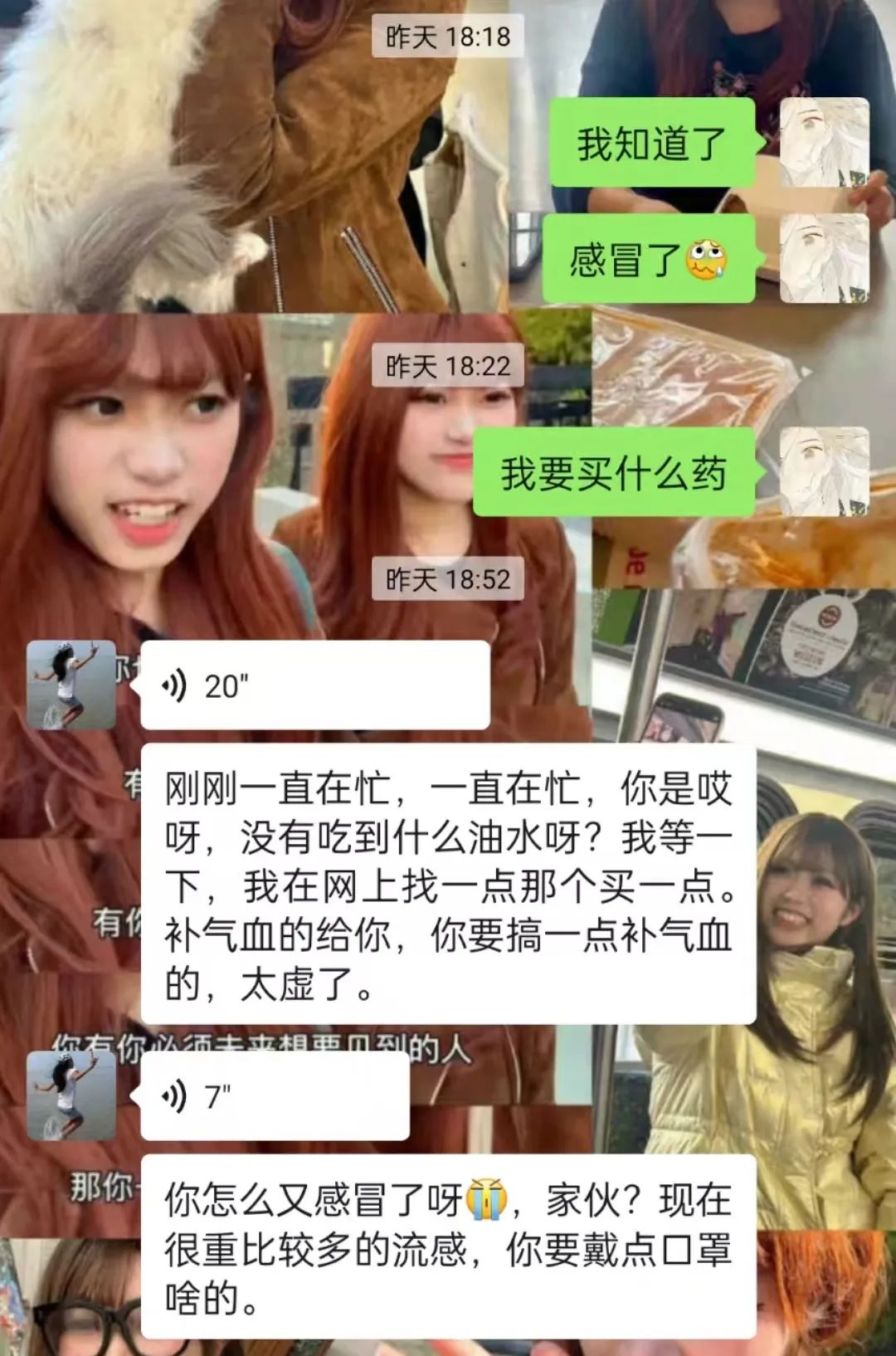Play the 7-second voice message
The width and height of the screenshot is (896, 1356).
pos(274,1096)
